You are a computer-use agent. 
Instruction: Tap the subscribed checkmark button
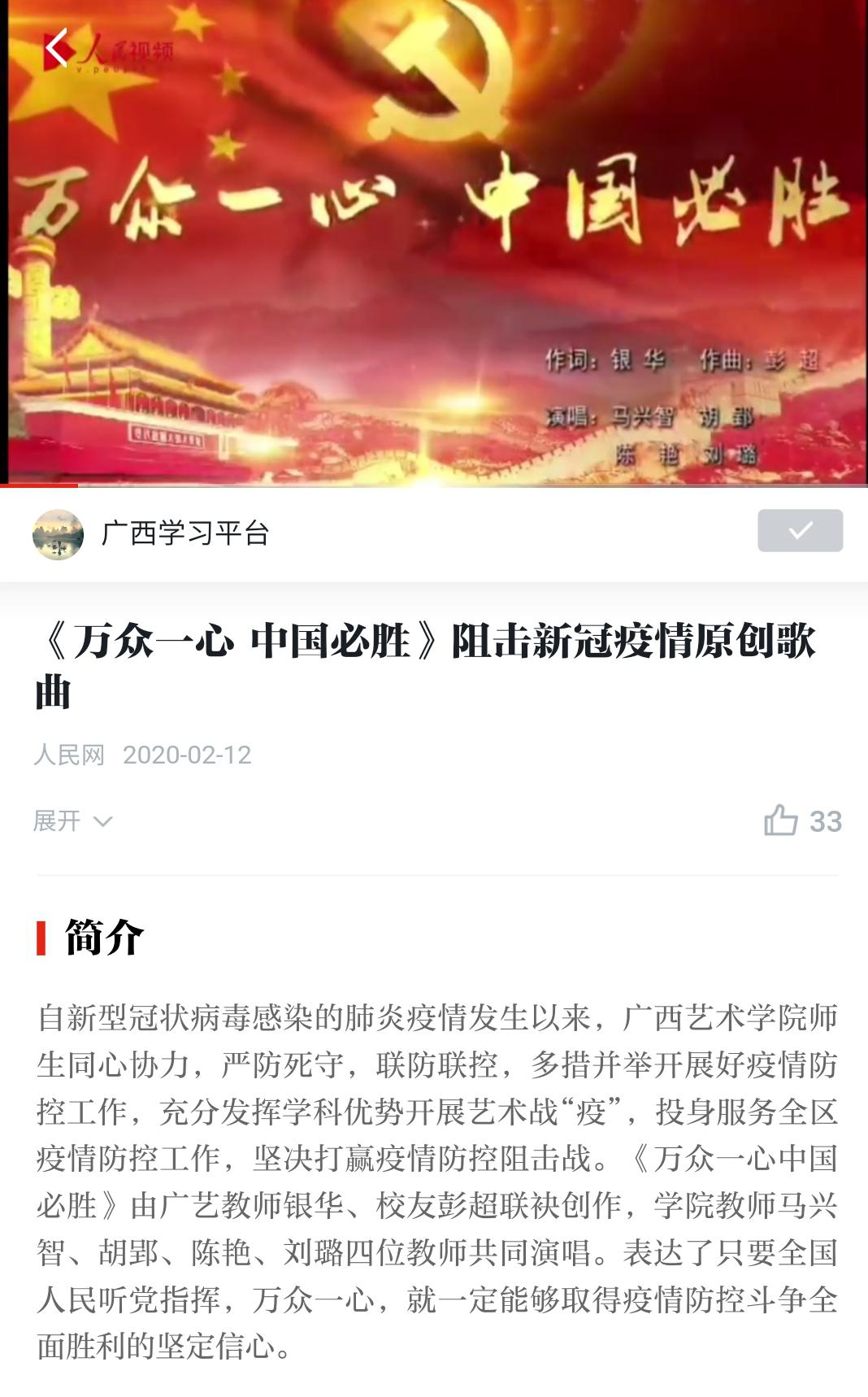pyautogui.click(x=800, y=530)
